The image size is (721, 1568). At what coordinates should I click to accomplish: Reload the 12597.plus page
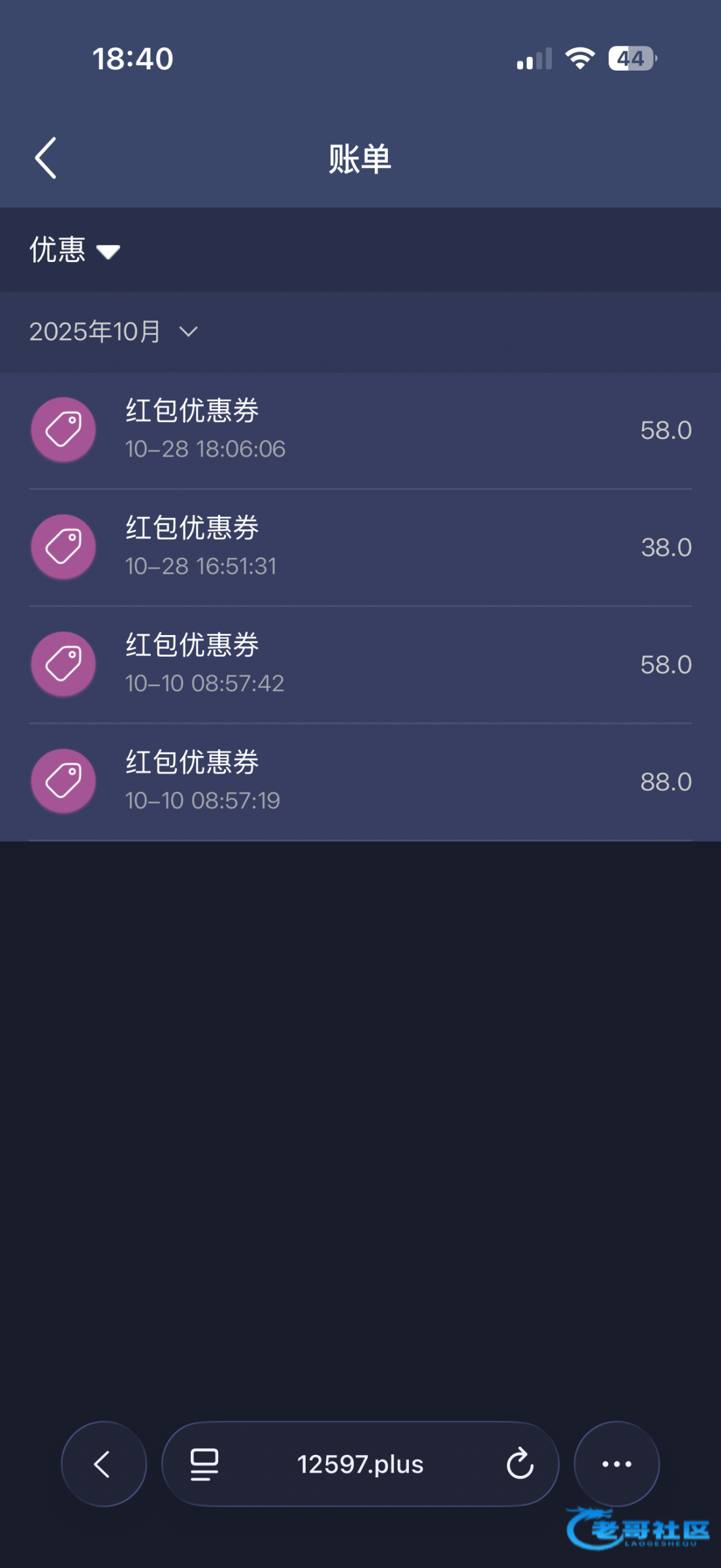pos(520,1464)
